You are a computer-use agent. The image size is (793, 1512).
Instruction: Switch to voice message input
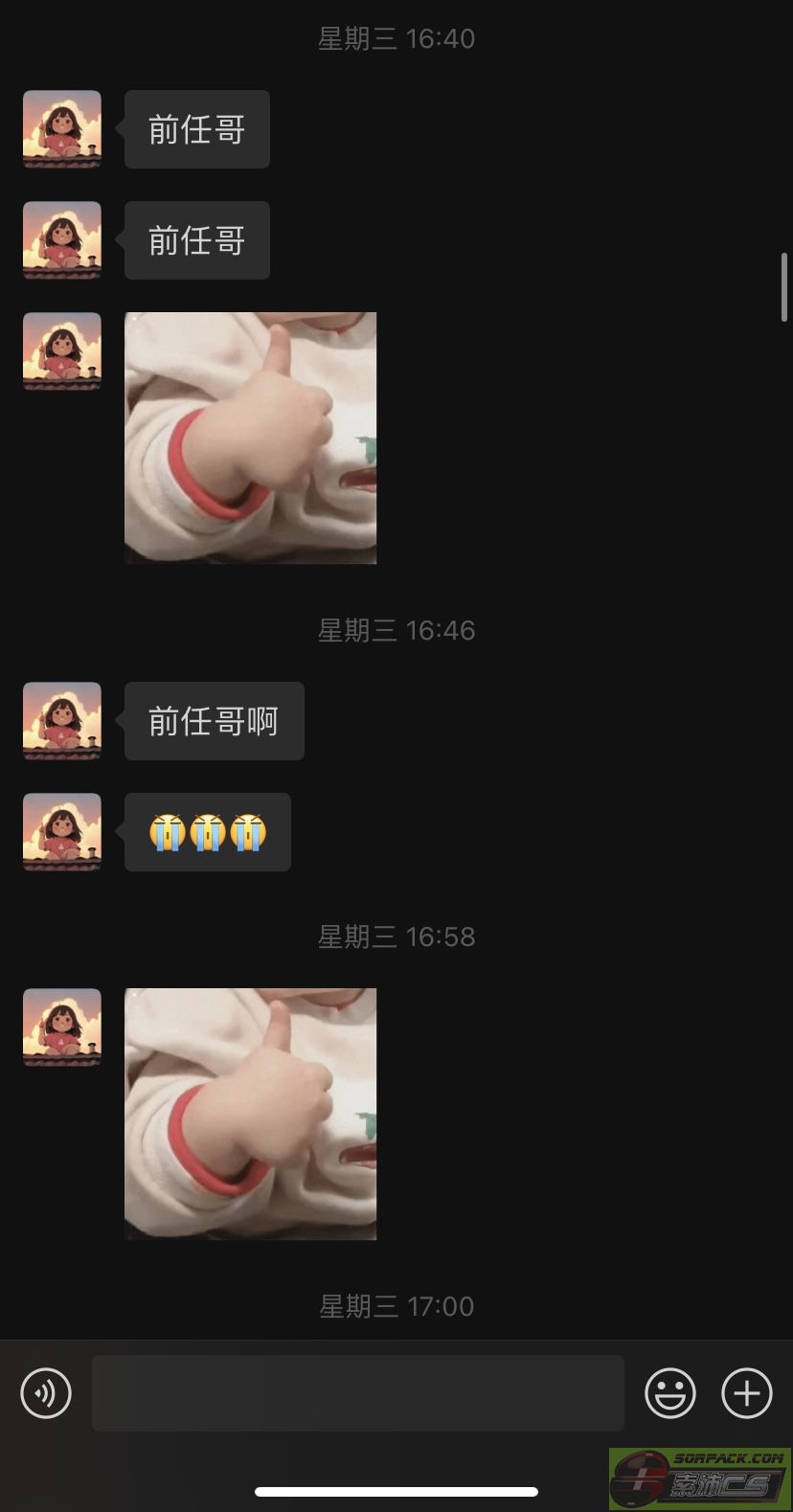click(x=46, y=1392)
